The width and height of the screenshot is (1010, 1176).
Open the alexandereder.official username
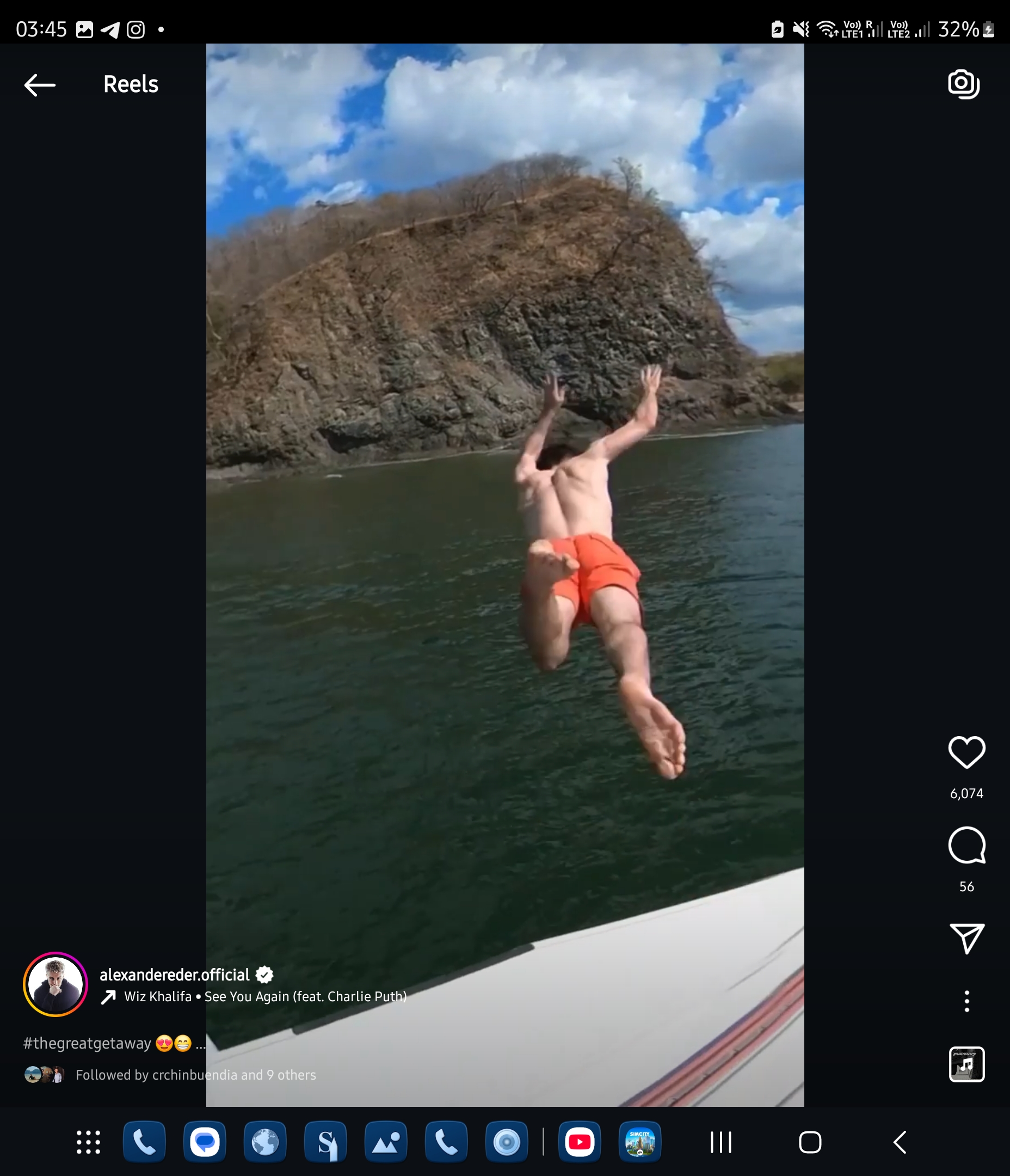coord(174,975)
